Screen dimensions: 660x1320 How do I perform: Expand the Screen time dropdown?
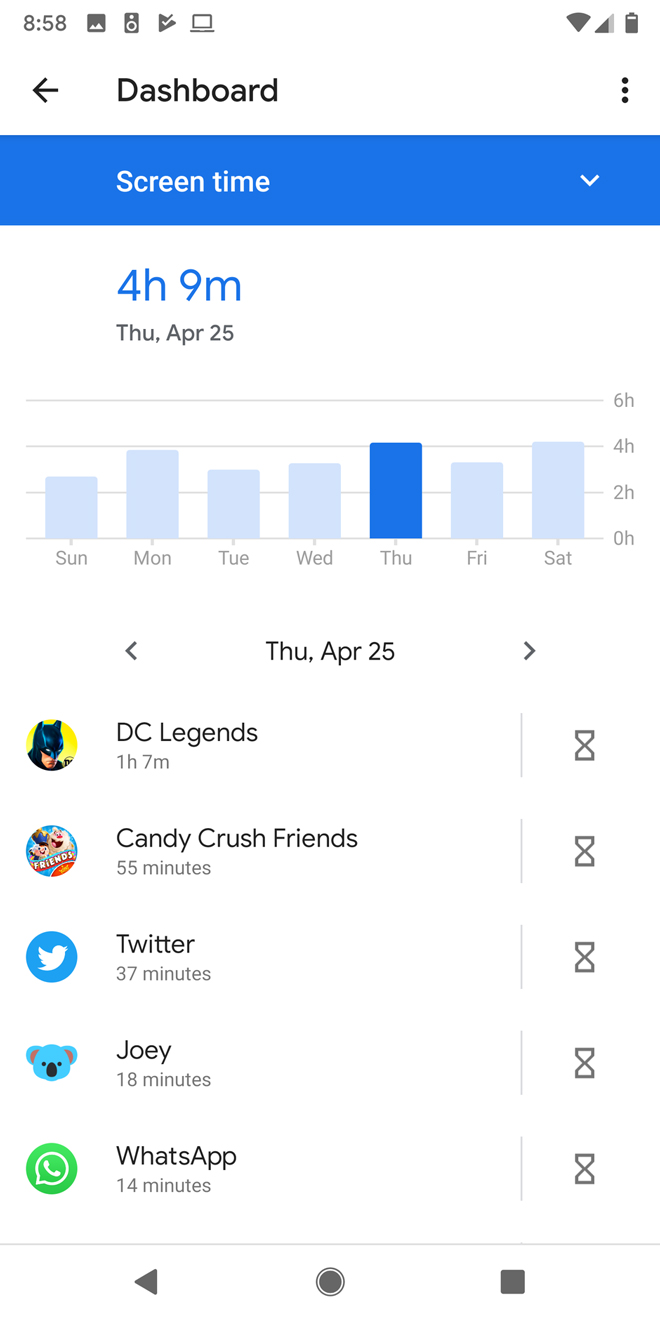589,181
